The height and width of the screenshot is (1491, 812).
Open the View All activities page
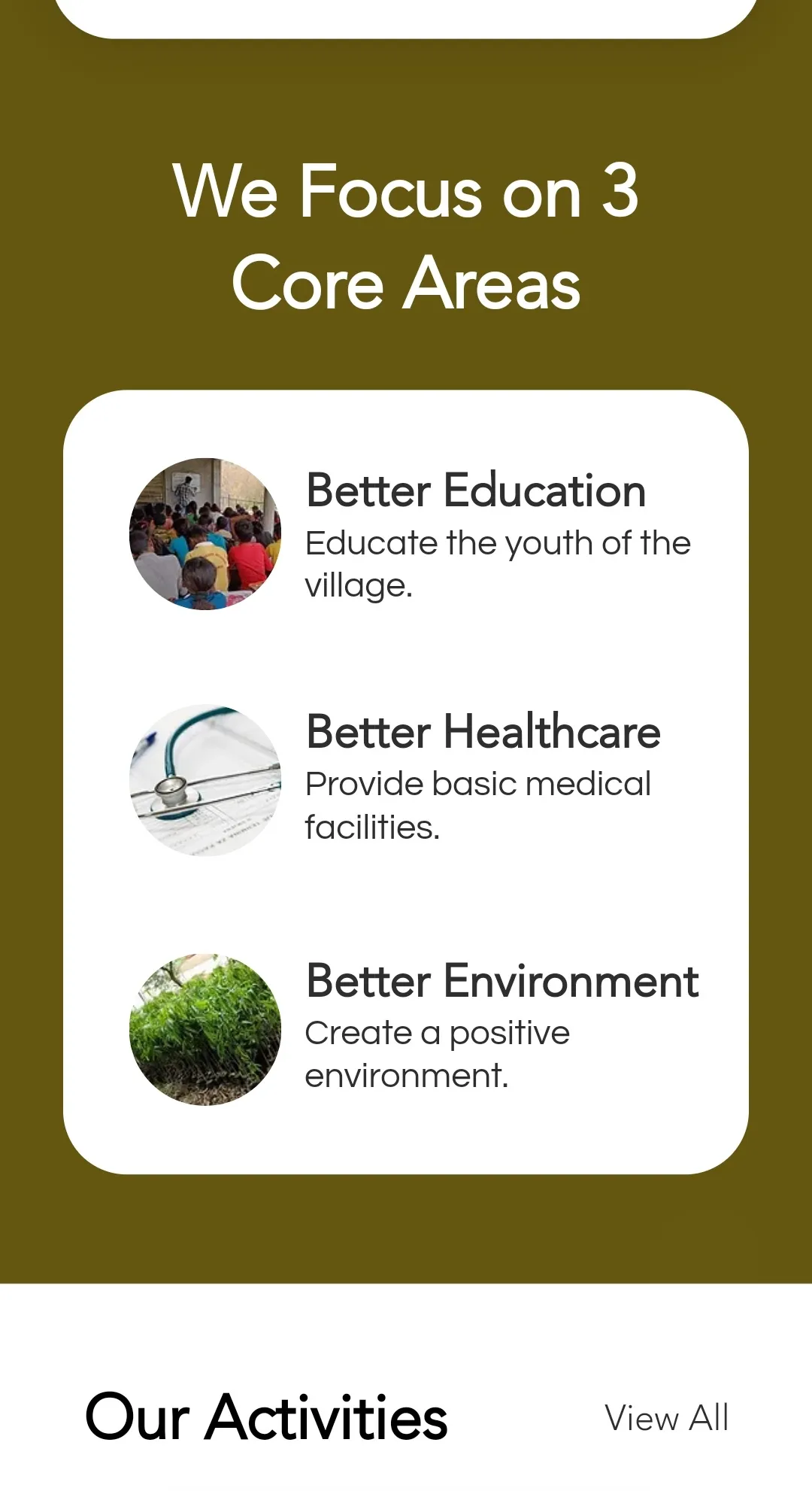click(668, 1415)
